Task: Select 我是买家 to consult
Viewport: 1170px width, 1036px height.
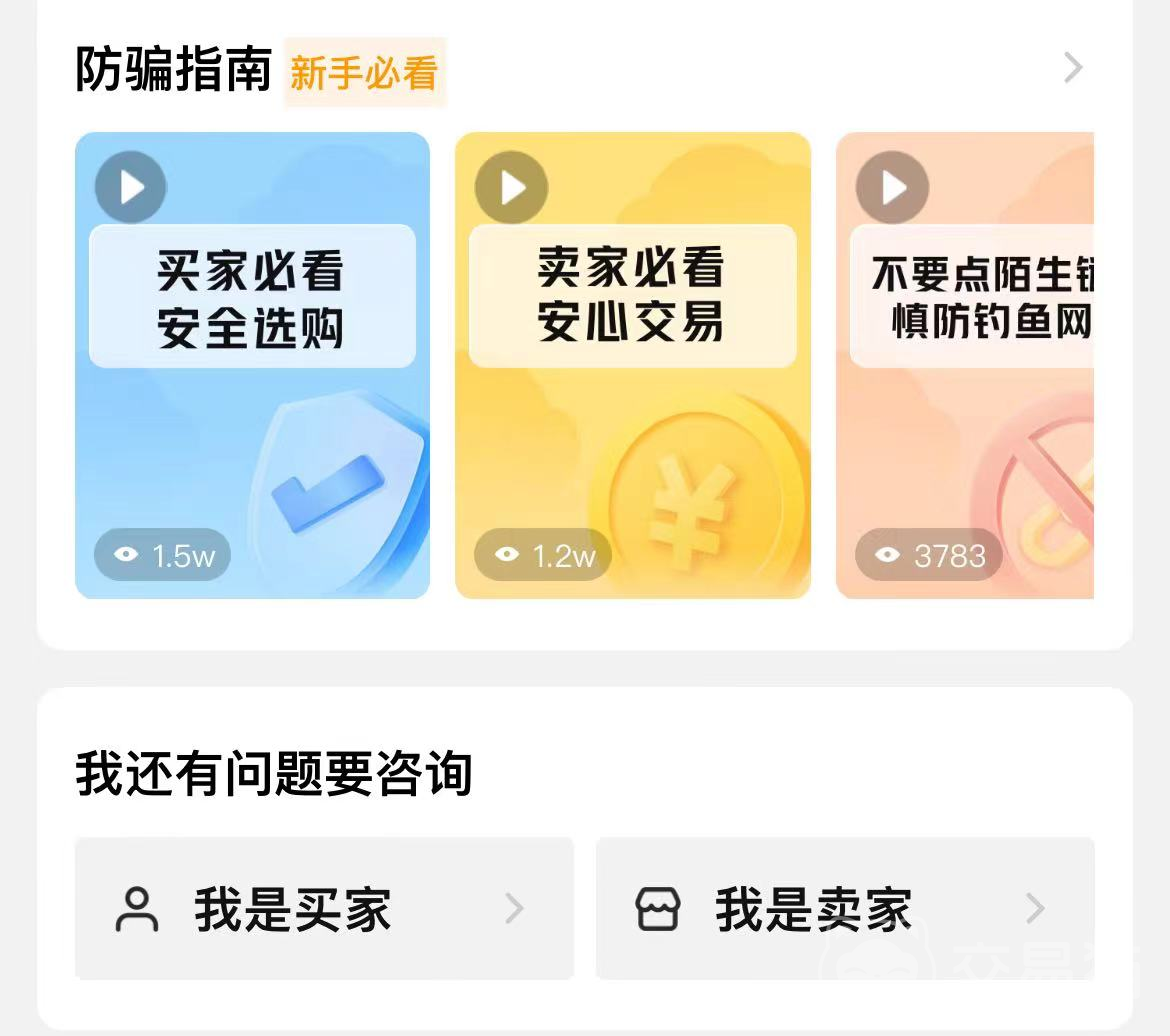Action: pos(324,908)
